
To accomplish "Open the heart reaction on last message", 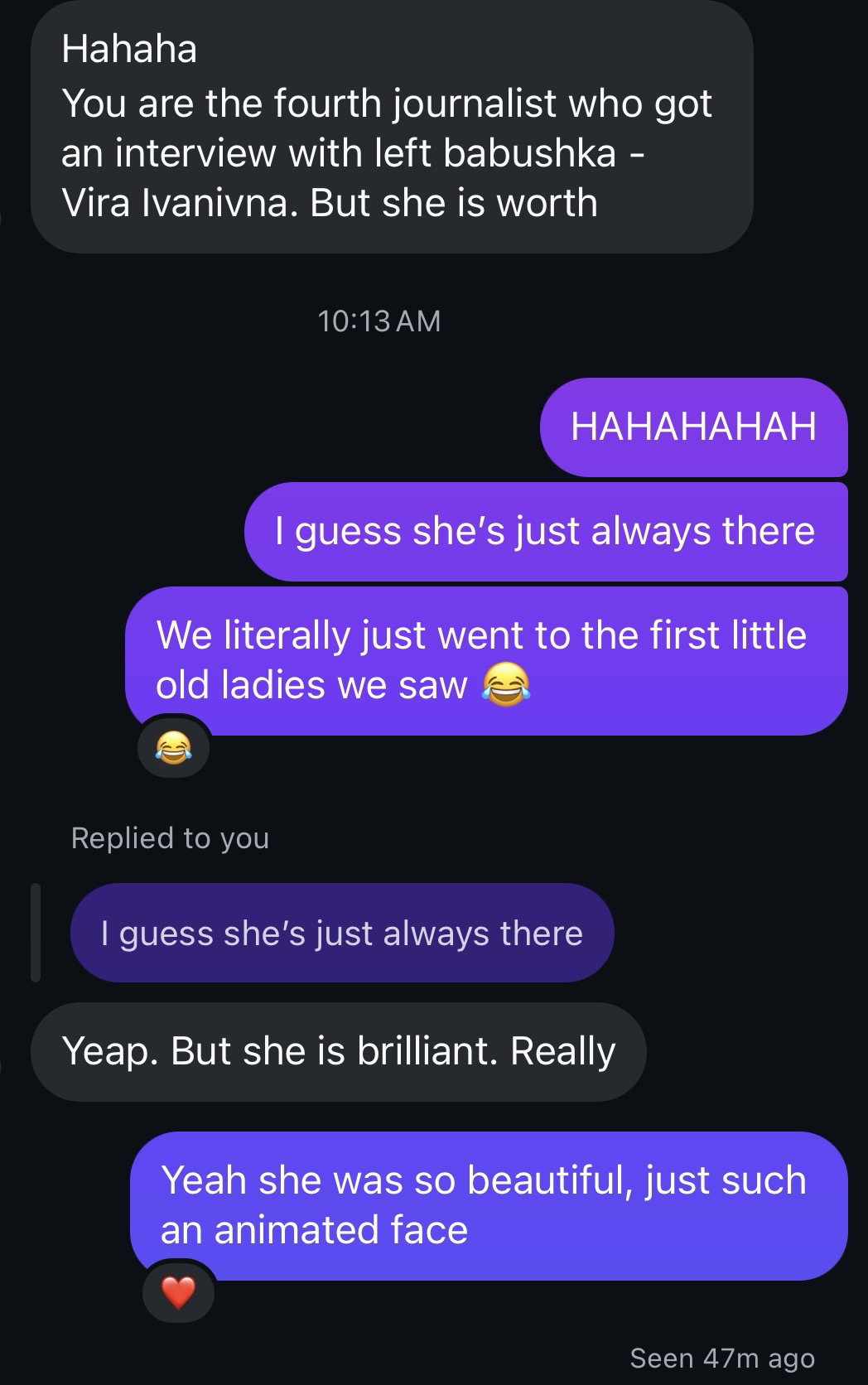I will coord(178,1291).
